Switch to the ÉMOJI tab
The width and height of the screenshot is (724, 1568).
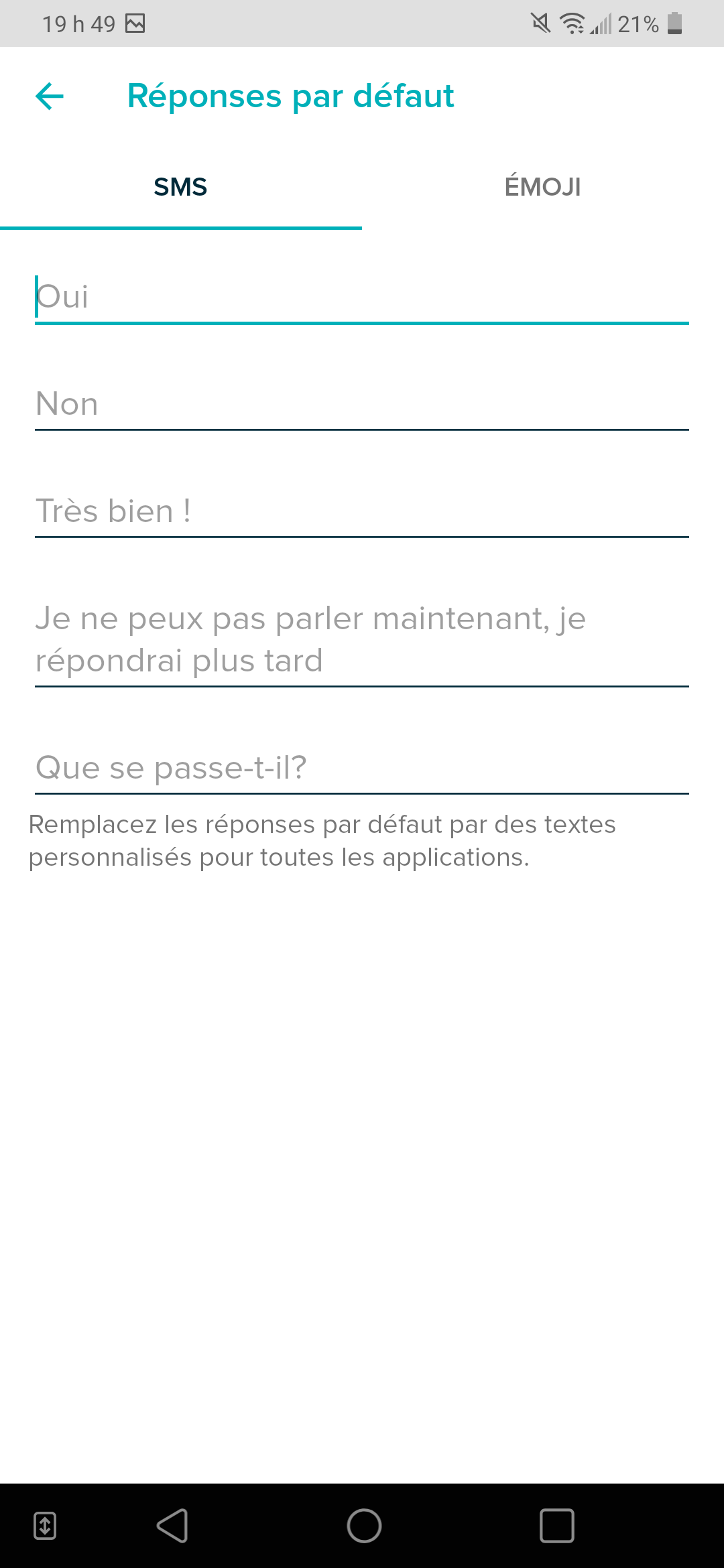[542, 187]
